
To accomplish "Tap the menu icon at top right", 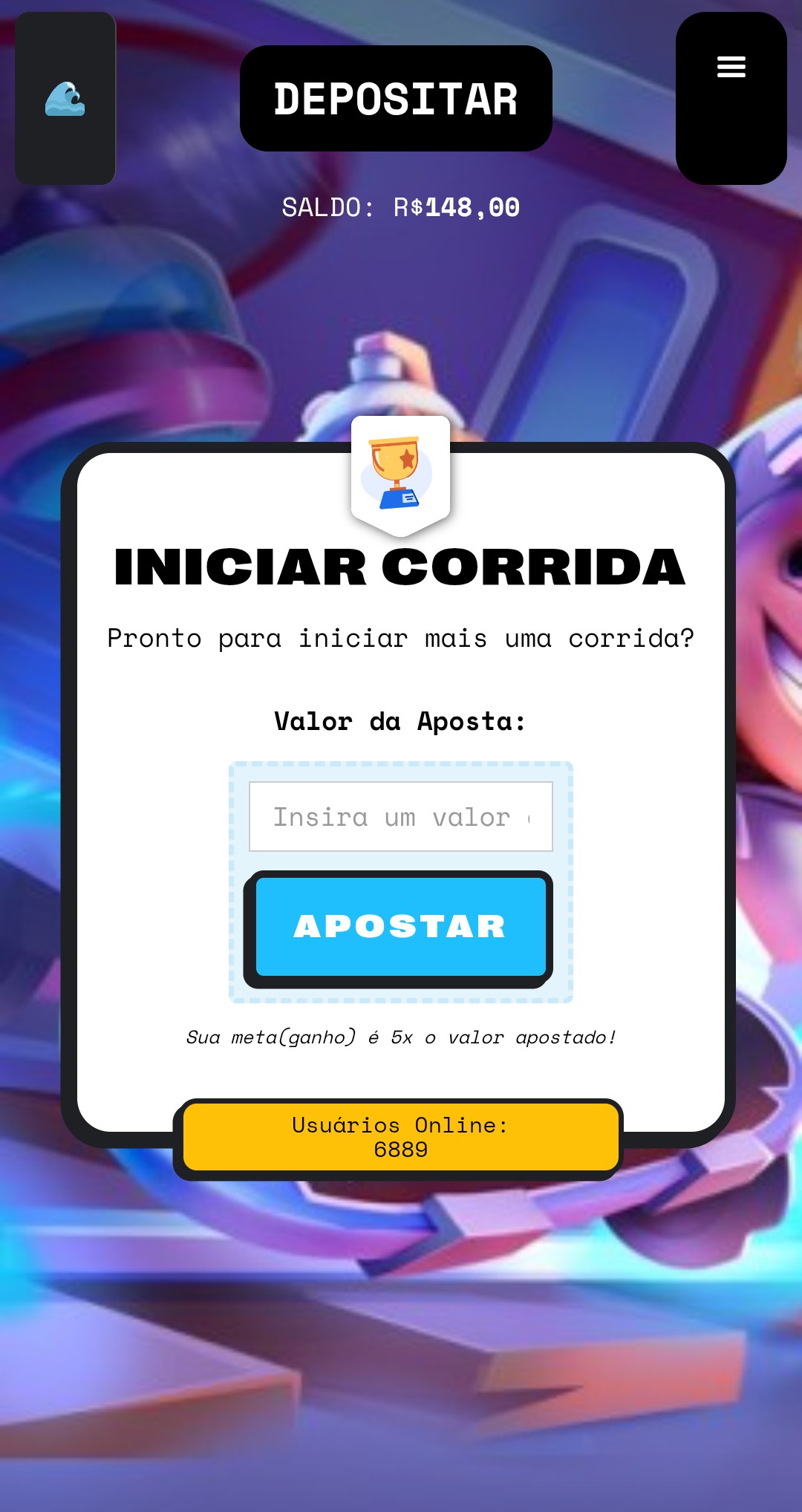I will [x=731, y=68].
